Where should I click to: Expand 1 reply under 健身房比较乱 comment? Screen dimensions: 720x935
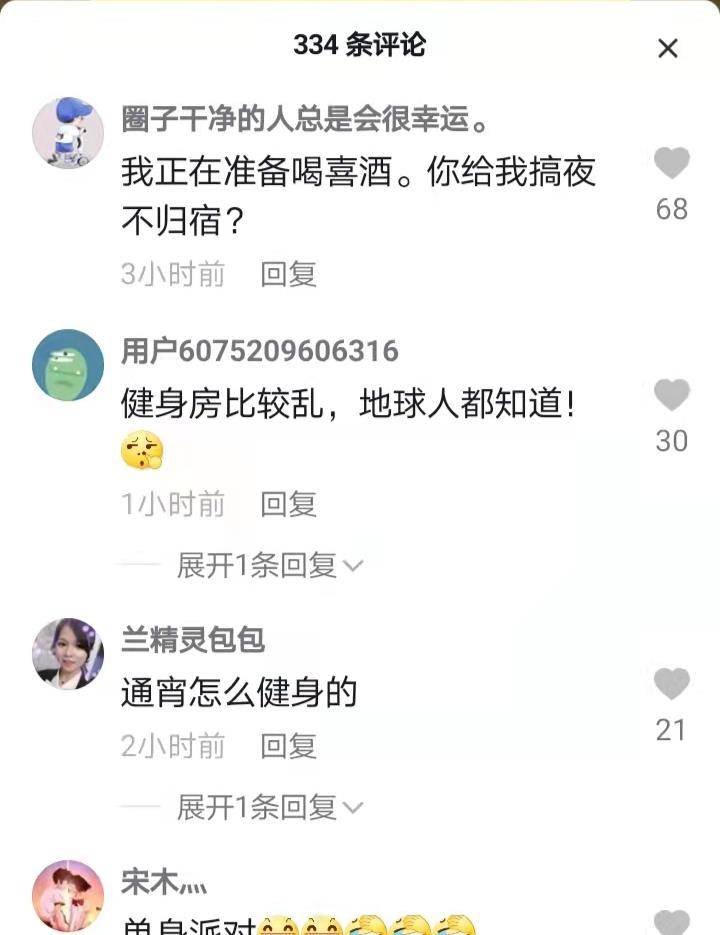(x=269, y=566)
